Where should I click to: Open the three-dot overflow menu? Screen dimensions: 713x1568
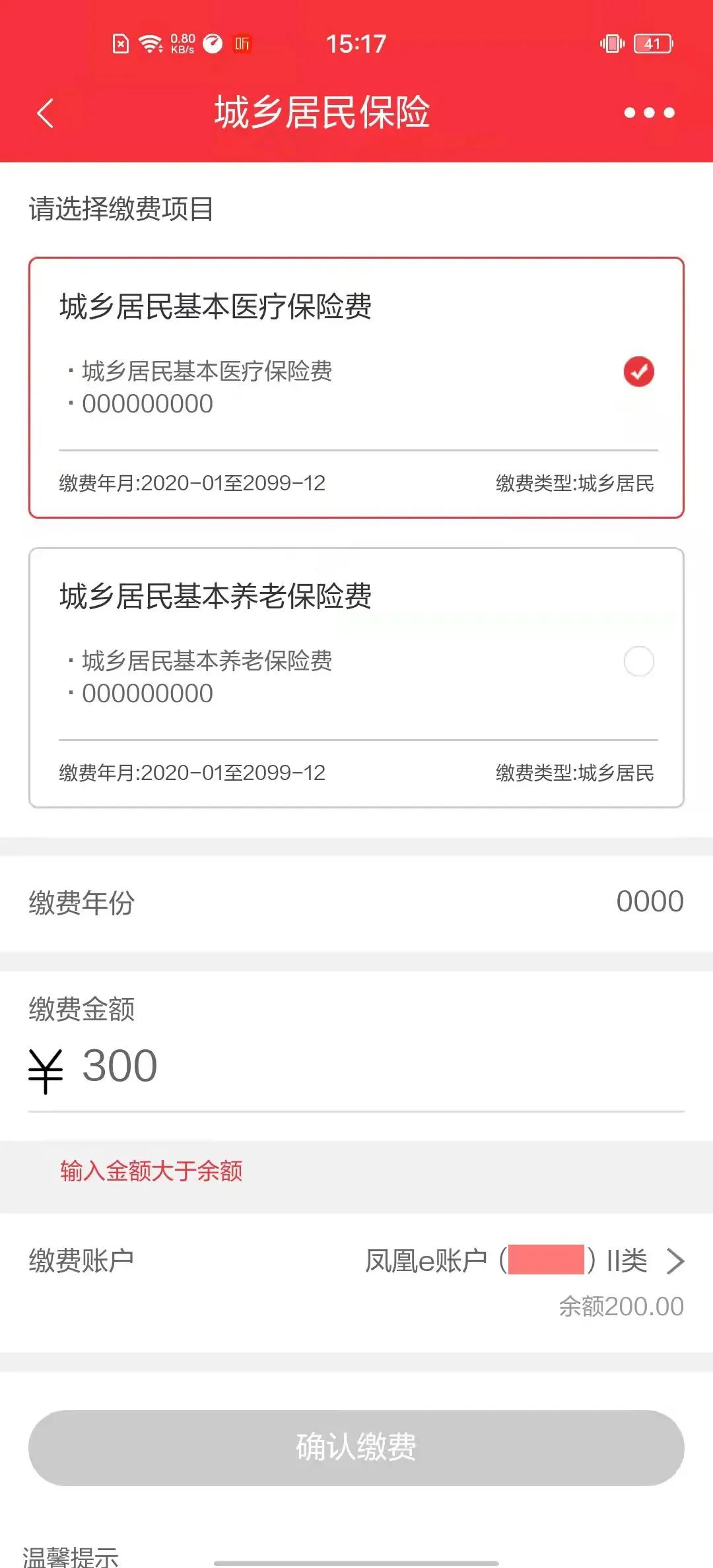[x=649, y=113]
